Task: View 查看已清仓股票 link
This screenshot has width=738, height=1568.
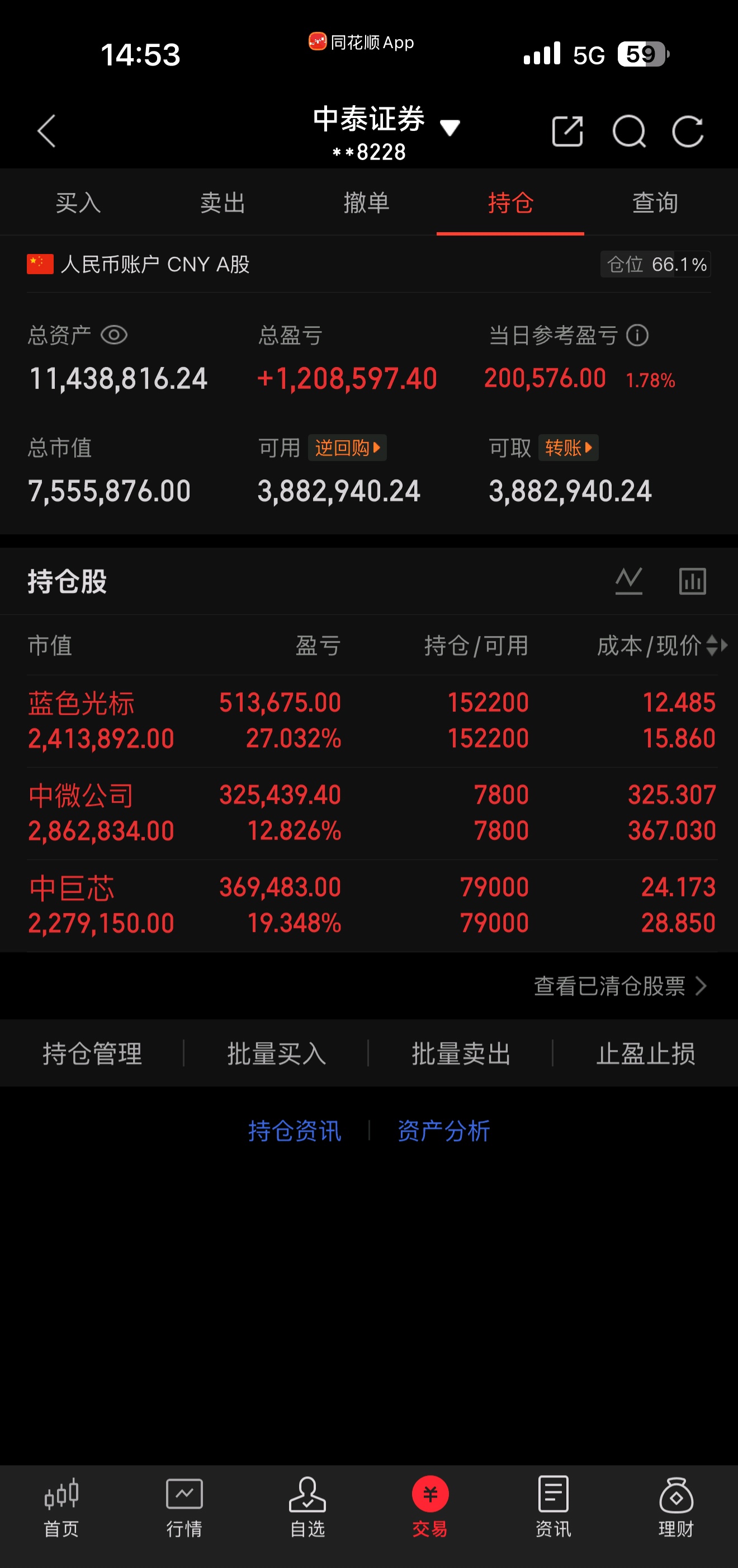Action: 620,986
